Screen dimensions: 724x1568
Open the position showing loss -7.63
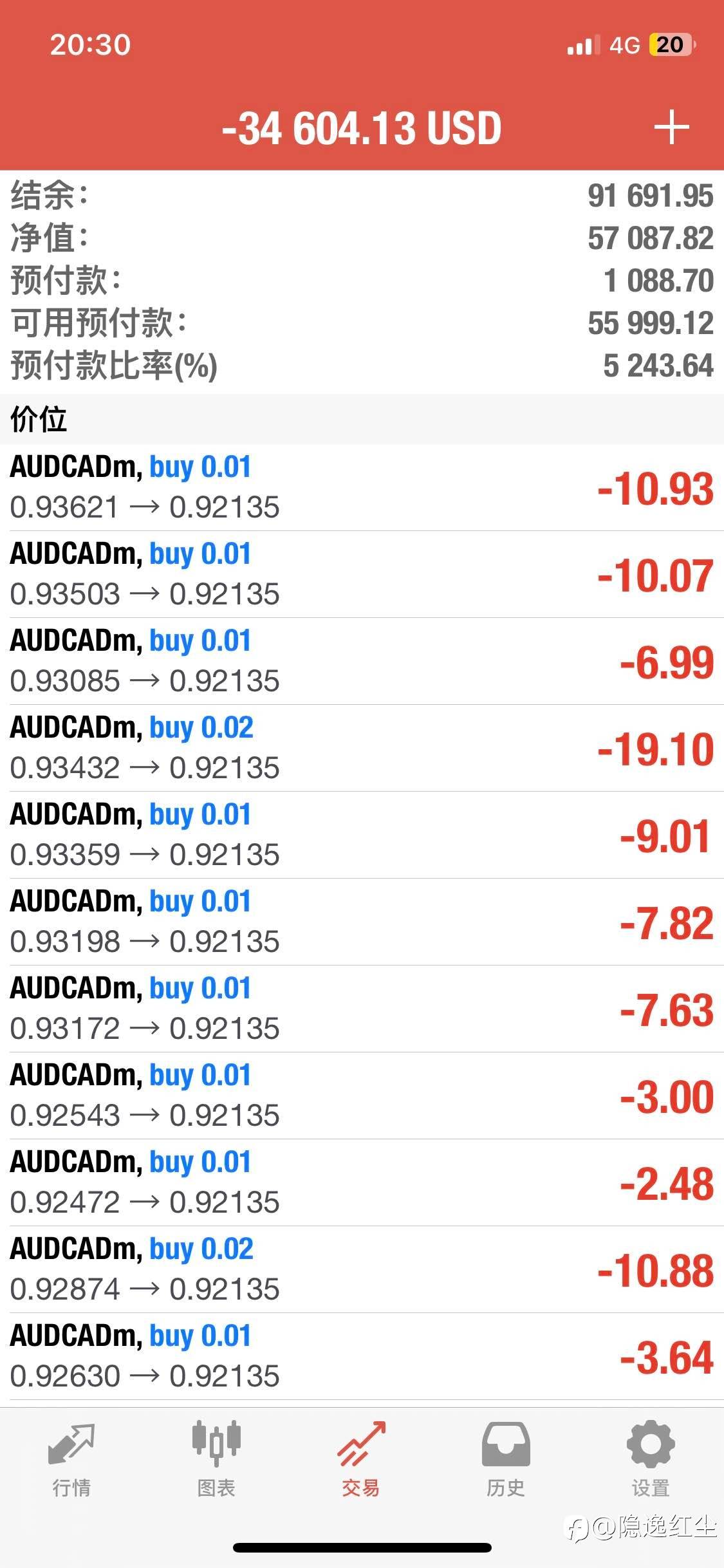click(362, 1009)
